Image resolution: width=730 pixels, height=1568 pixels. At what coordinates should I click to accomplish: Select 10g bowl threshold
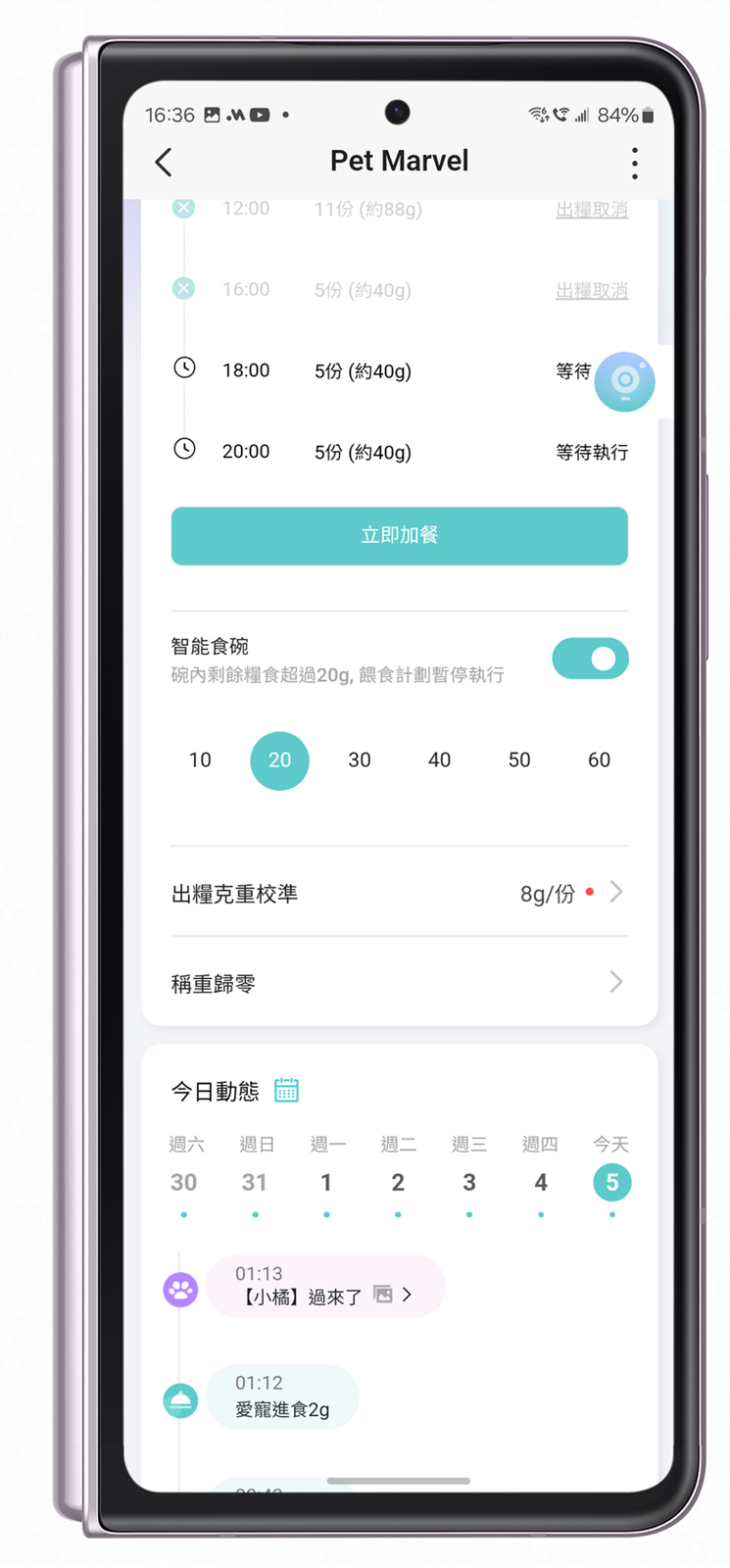[x=200, y=760]
